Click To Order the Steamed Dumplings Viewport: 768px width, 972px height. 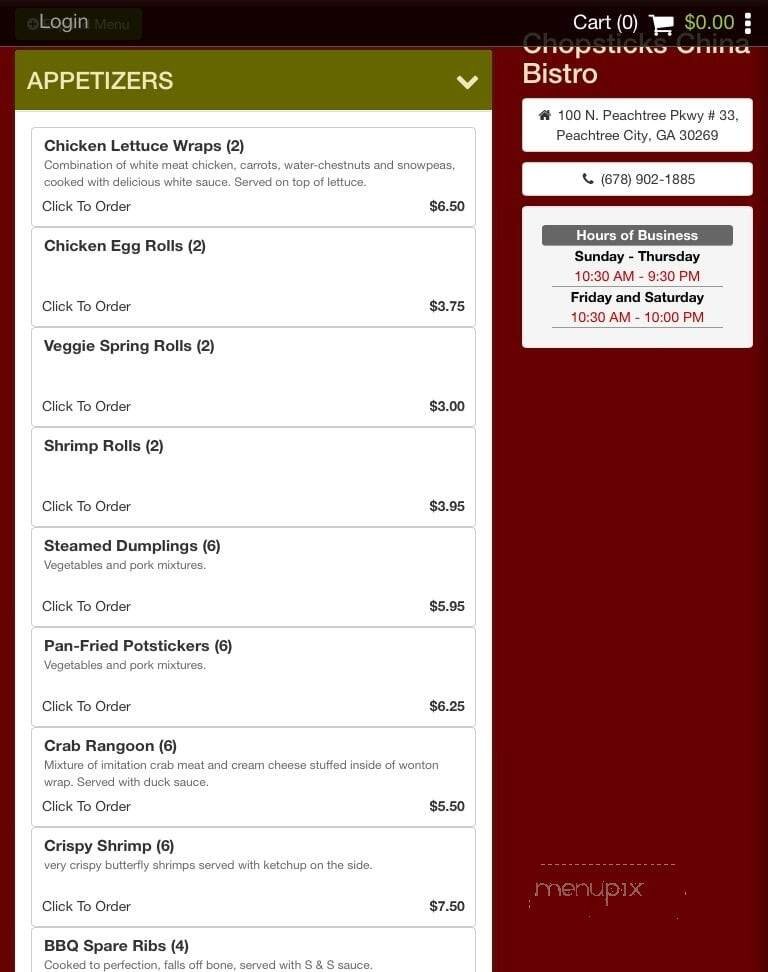pyautogui.click(x=86, y=606)
